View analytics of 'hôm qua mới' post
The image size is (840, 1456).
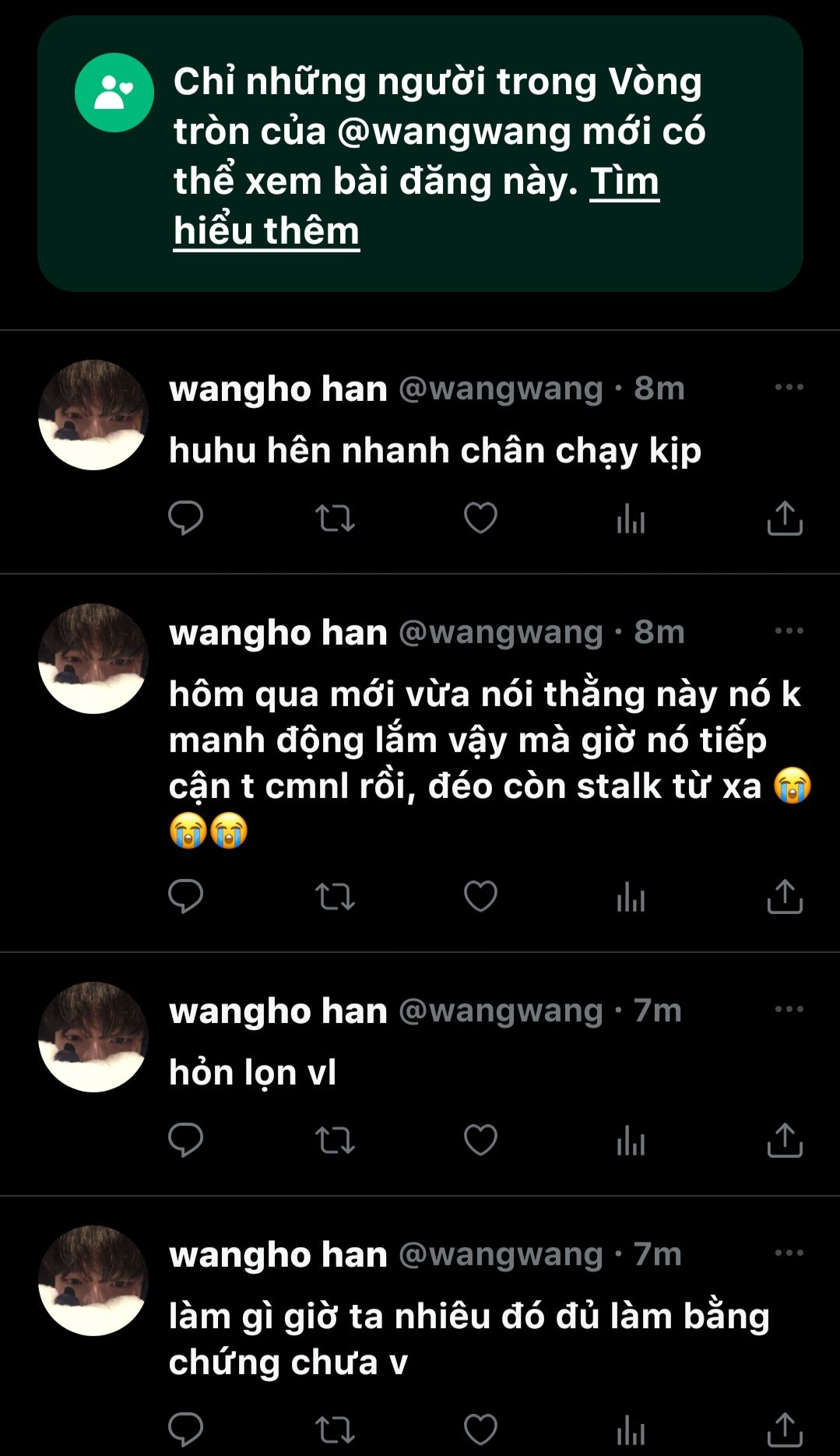631,897
